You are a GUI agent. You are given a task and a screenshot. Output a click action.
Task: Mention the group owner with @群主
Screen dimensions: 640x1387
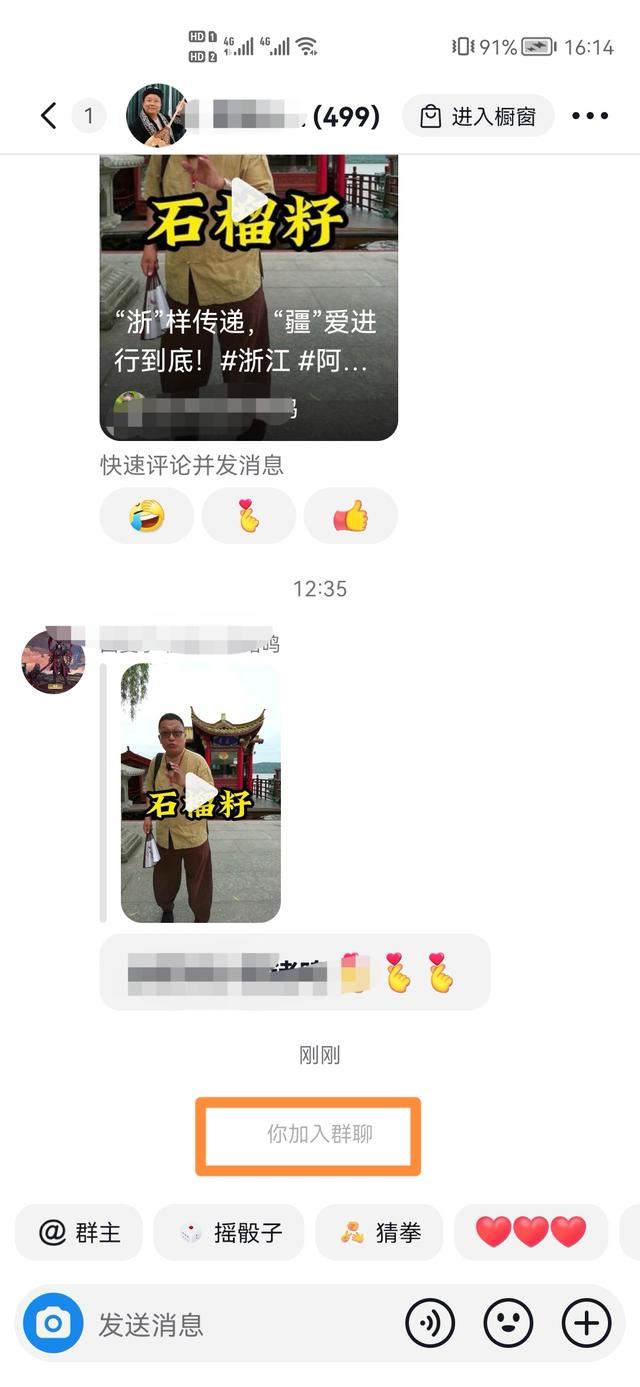[79, 1232]
